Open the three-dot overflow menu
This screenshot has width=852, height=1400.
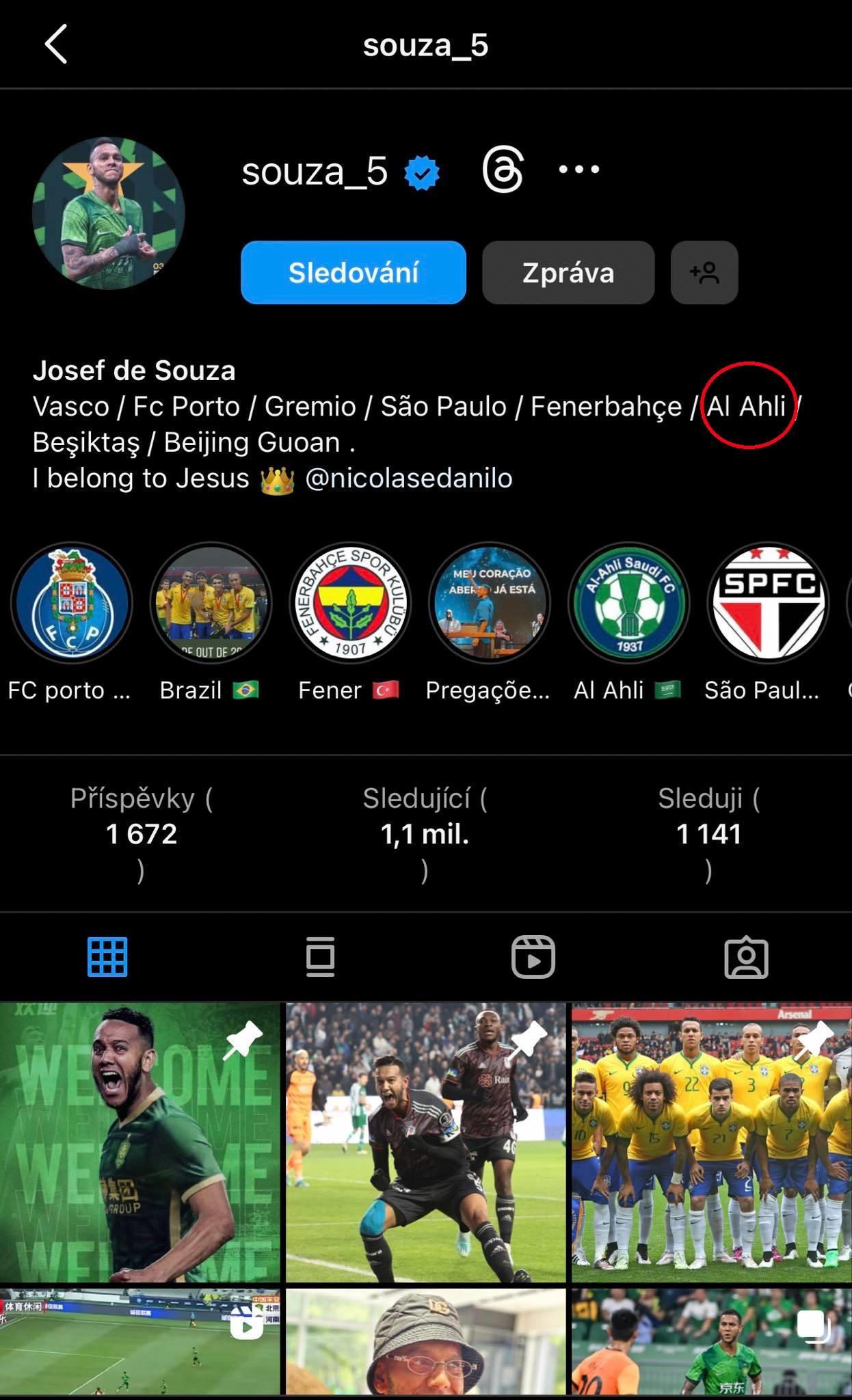[578, 170]
